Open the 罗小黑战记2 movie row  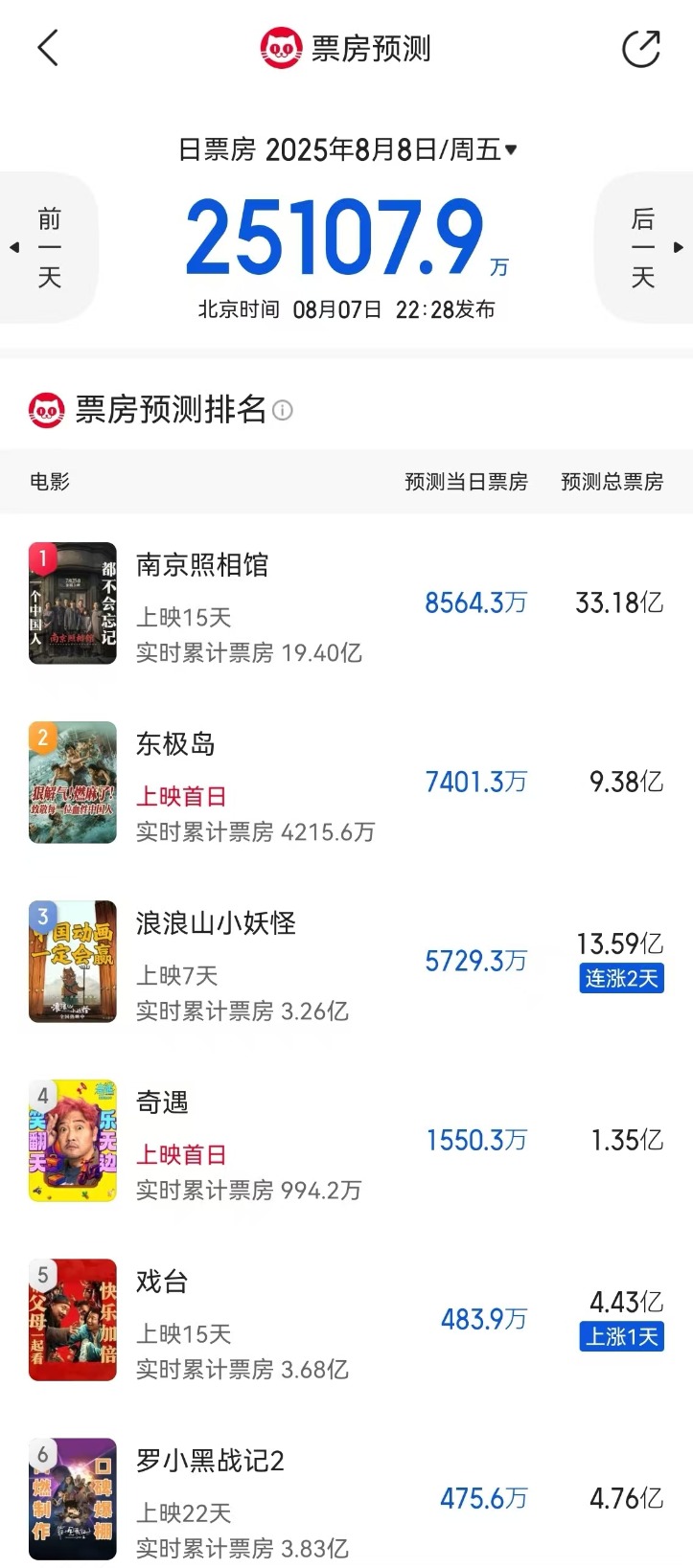(x=346, y=1496)
